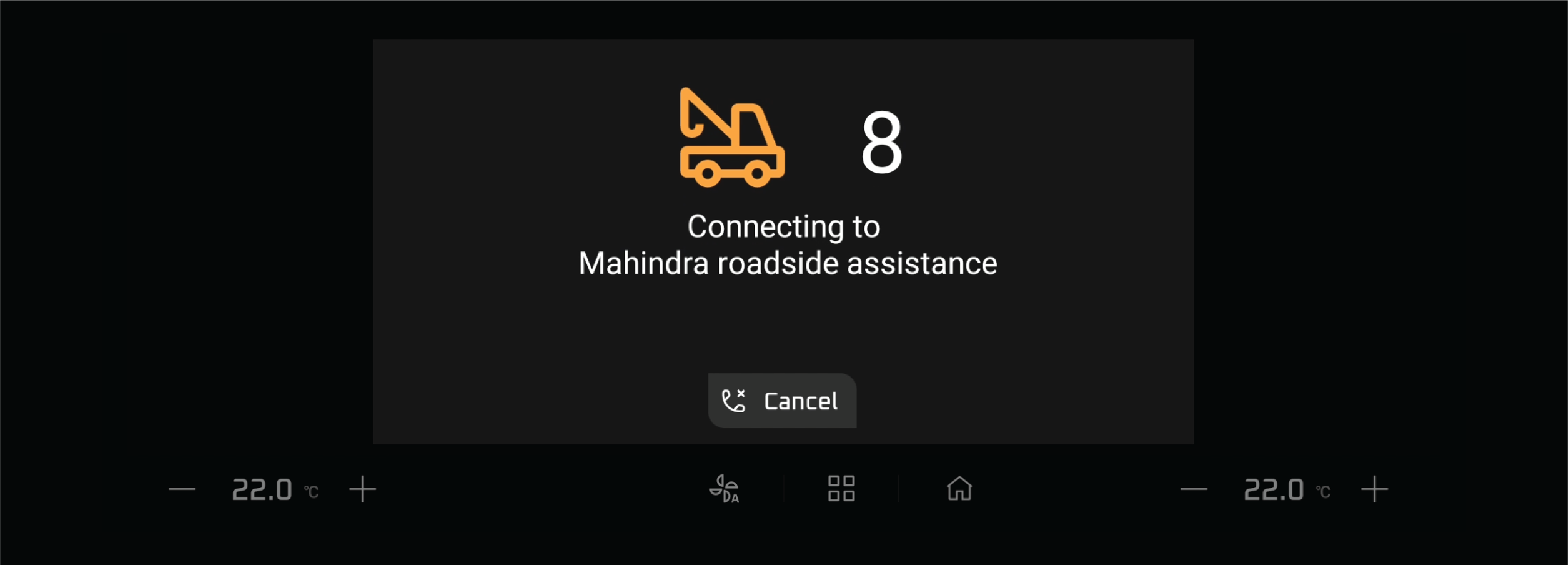Open the apps grid menu
The image size is (1568, 565).
[x=841, y=489]
